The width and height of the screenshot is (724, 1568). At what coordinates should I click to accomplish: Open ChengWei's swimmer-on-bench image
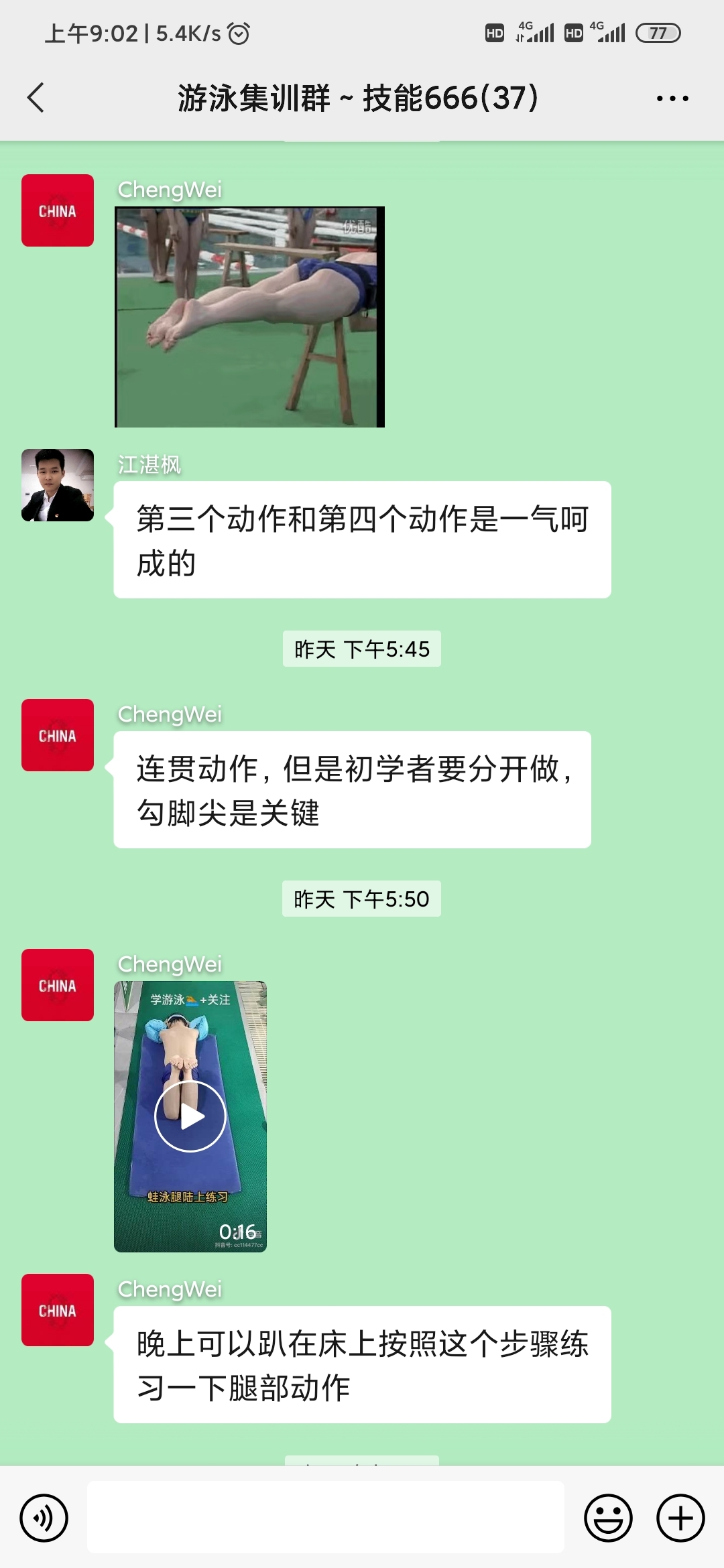coord(249,316)
